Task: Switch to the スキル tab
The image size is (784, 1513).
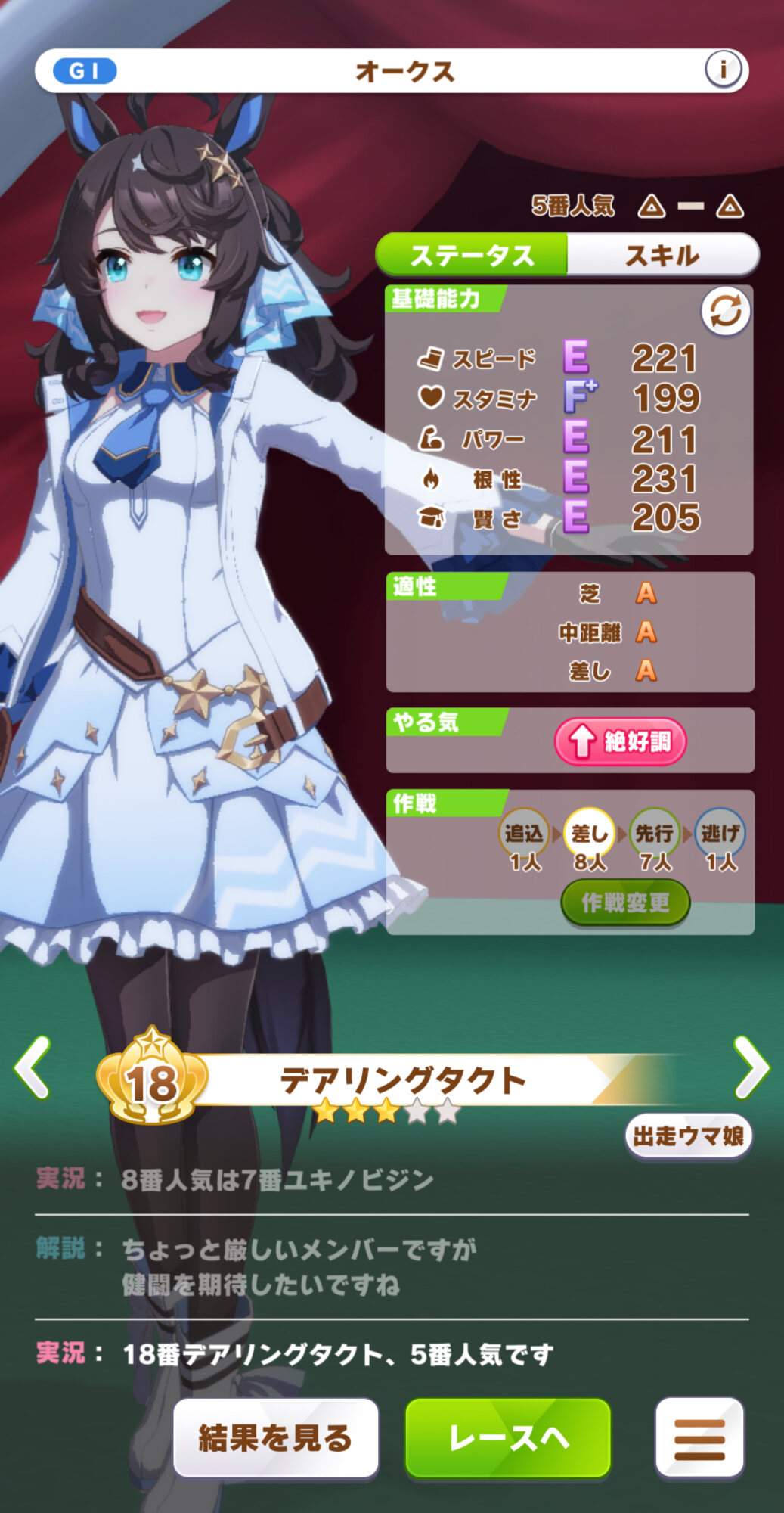Action: [x=662, y=255]
